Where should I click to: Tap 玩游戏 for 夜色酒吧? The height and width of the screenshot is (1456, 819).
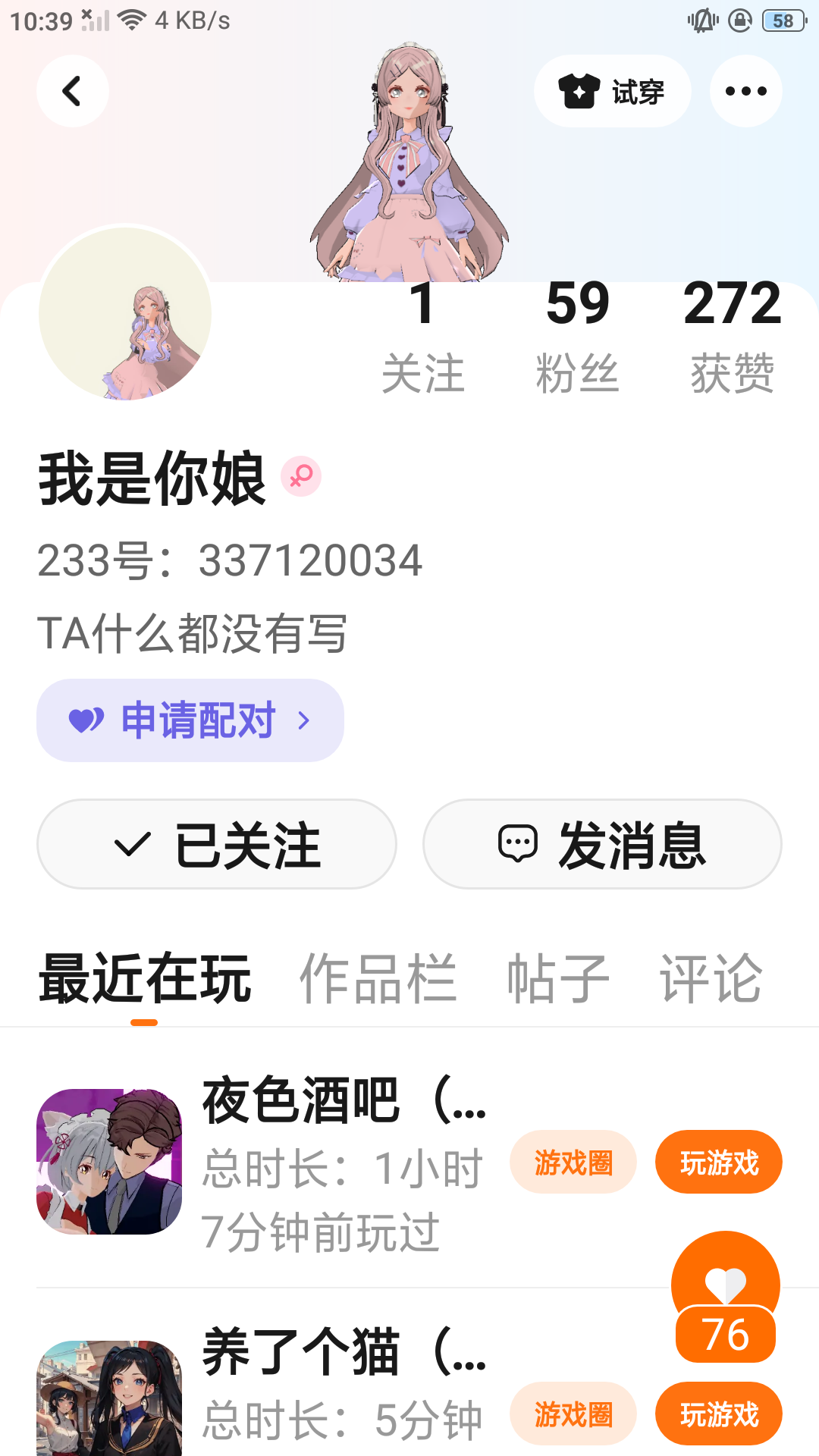tap(719, 1162)
